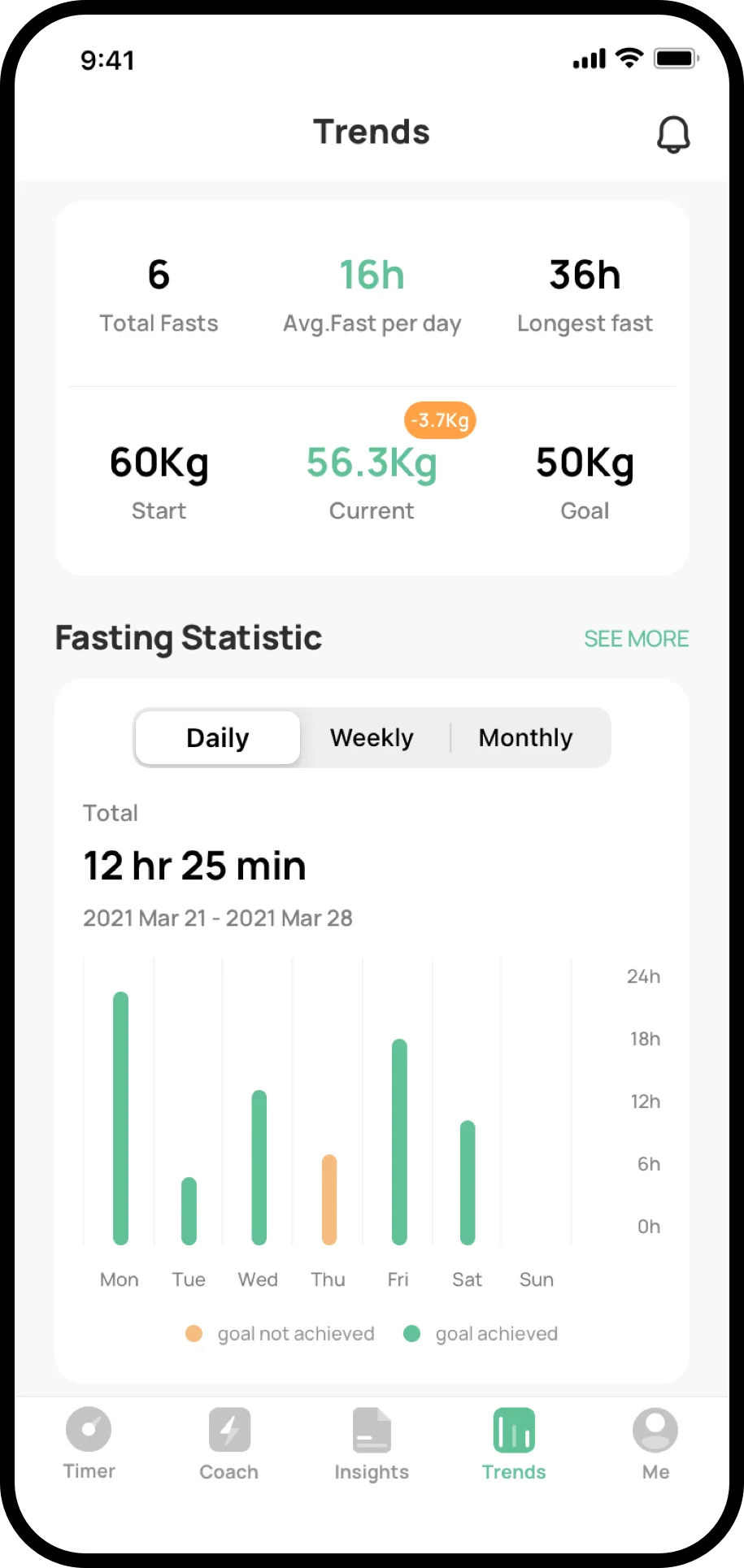The image size is (744, 1568).
Task: Switch to the Insights tab
Action: click(x=372, y=1444)
